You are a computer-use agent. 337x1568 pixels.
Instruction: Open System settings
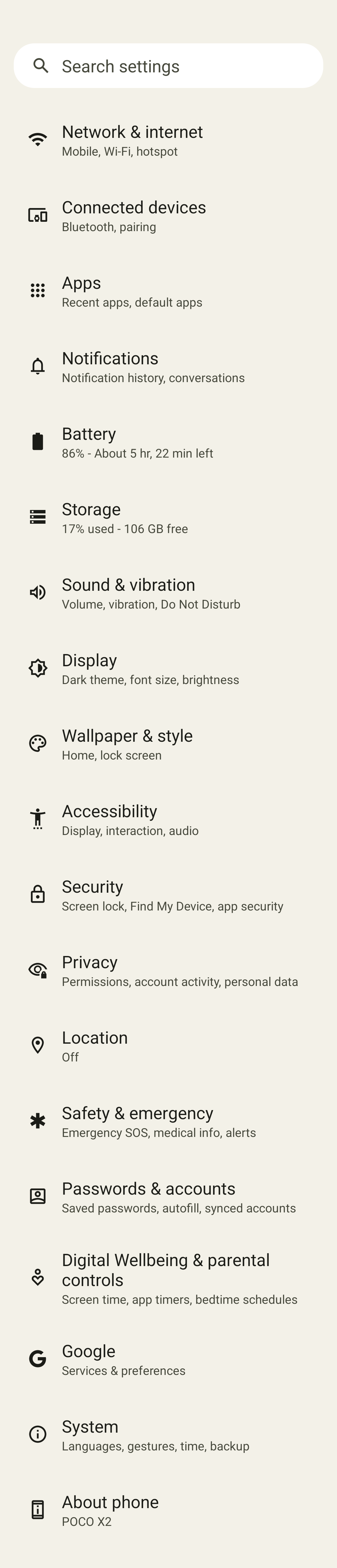click(168, 1435)
